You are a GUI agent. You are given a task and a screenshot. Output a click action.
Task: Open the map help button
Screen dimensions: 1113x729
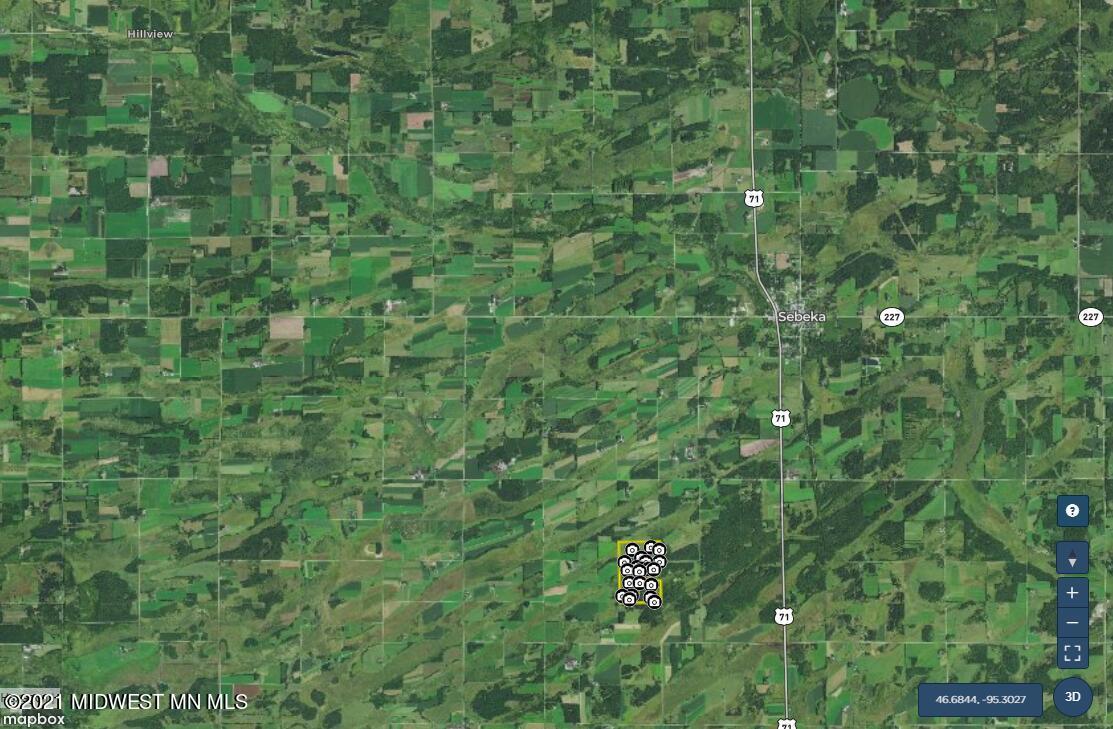click(x=1072, y=511)
